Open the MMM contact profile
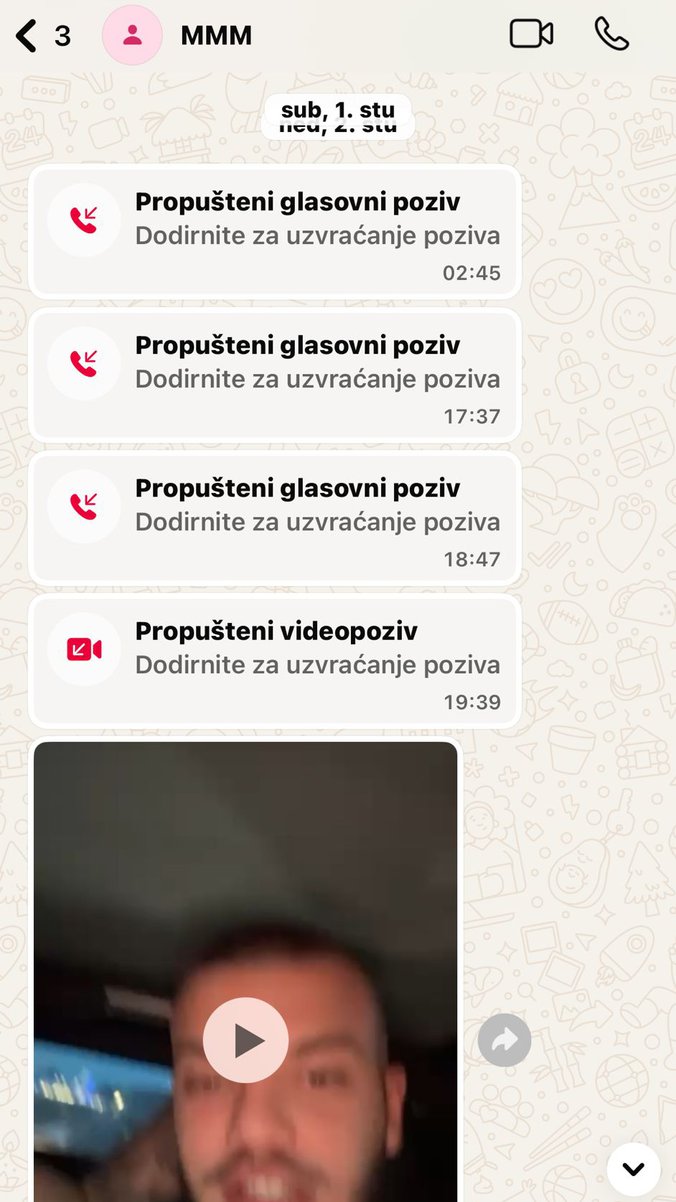676x1202 pixels. [215, 36]
